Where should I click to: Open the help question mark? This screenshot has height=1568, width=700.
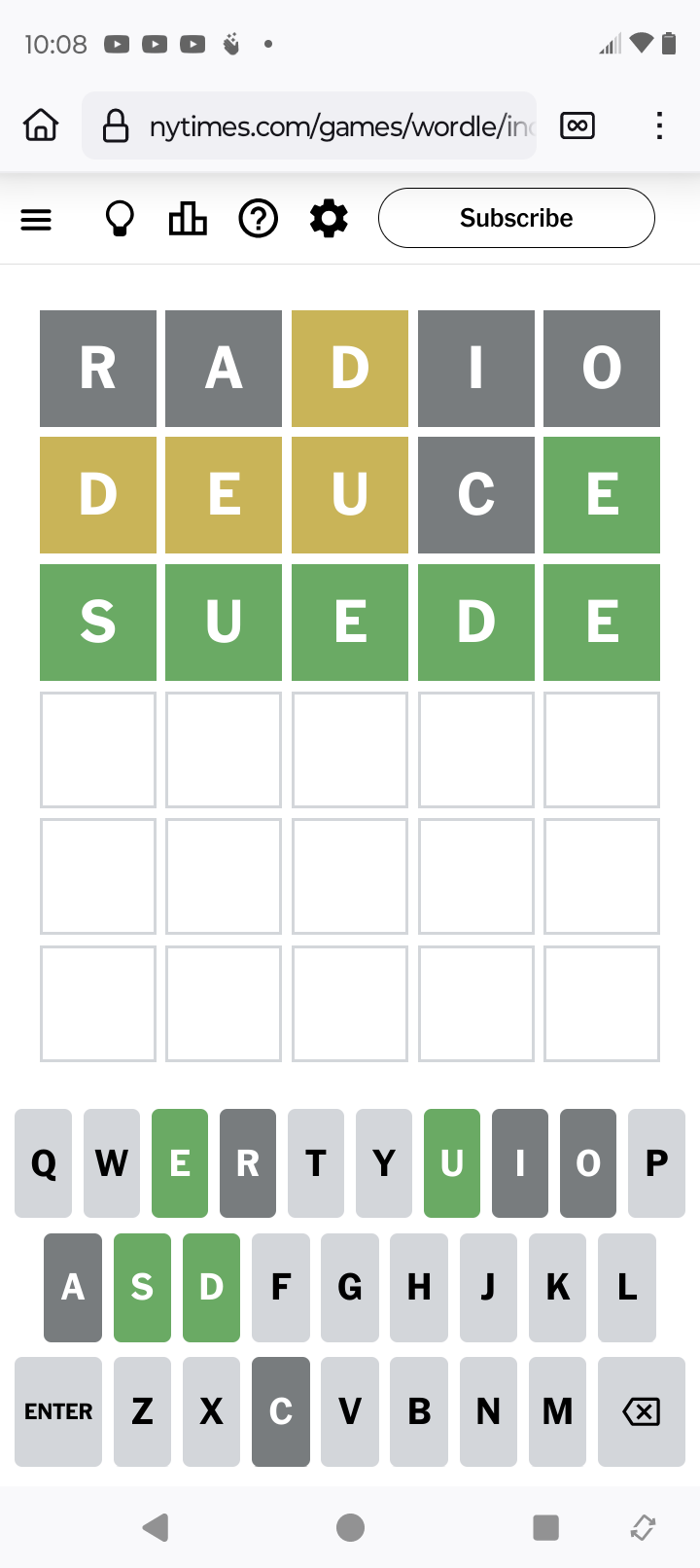[259, 219]
